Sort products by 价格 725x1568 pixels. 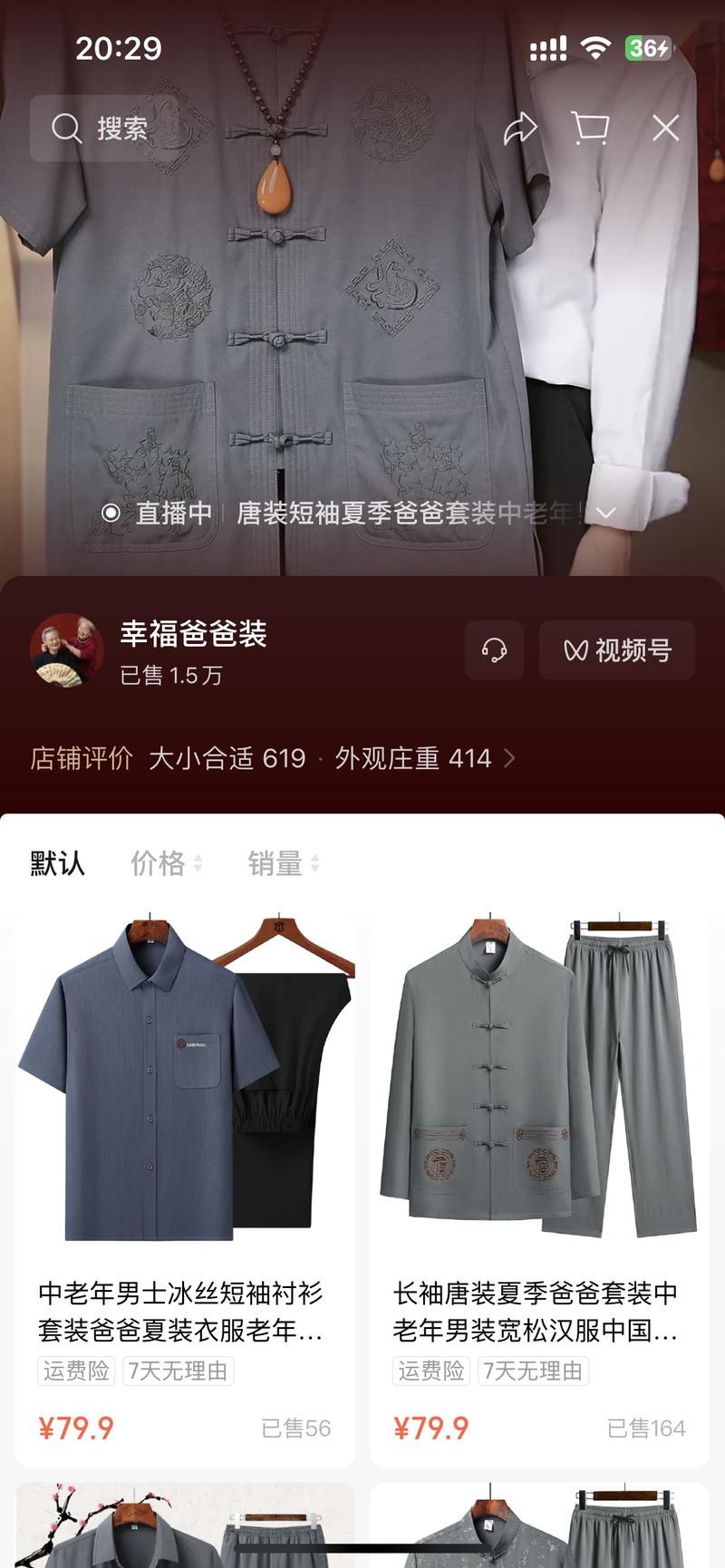pos(166,863)
